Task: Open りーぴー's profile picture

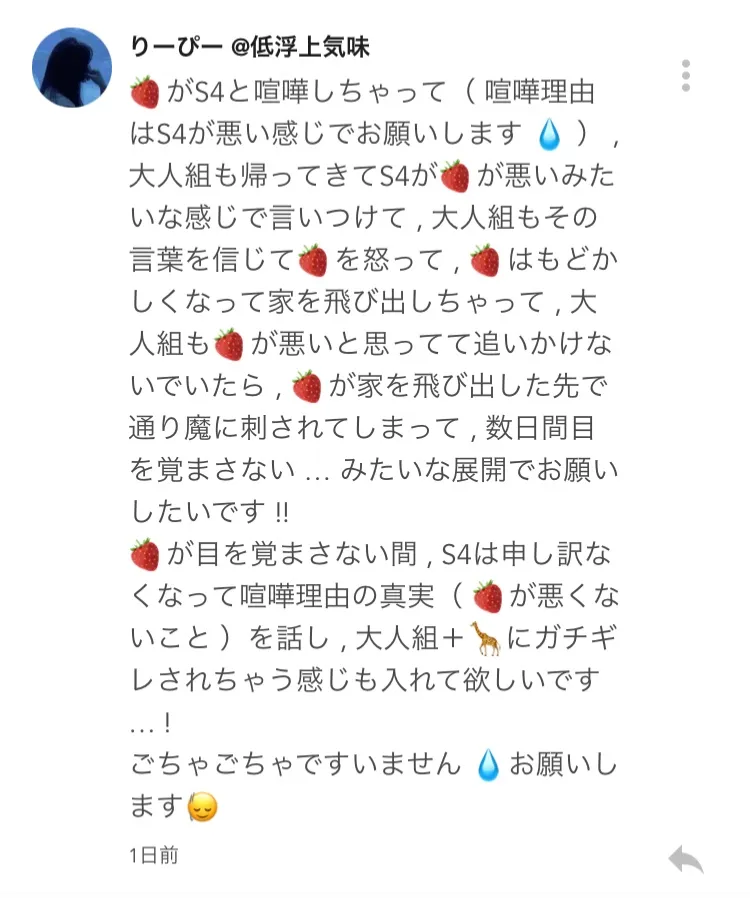Action: click(x=71, y=68)
